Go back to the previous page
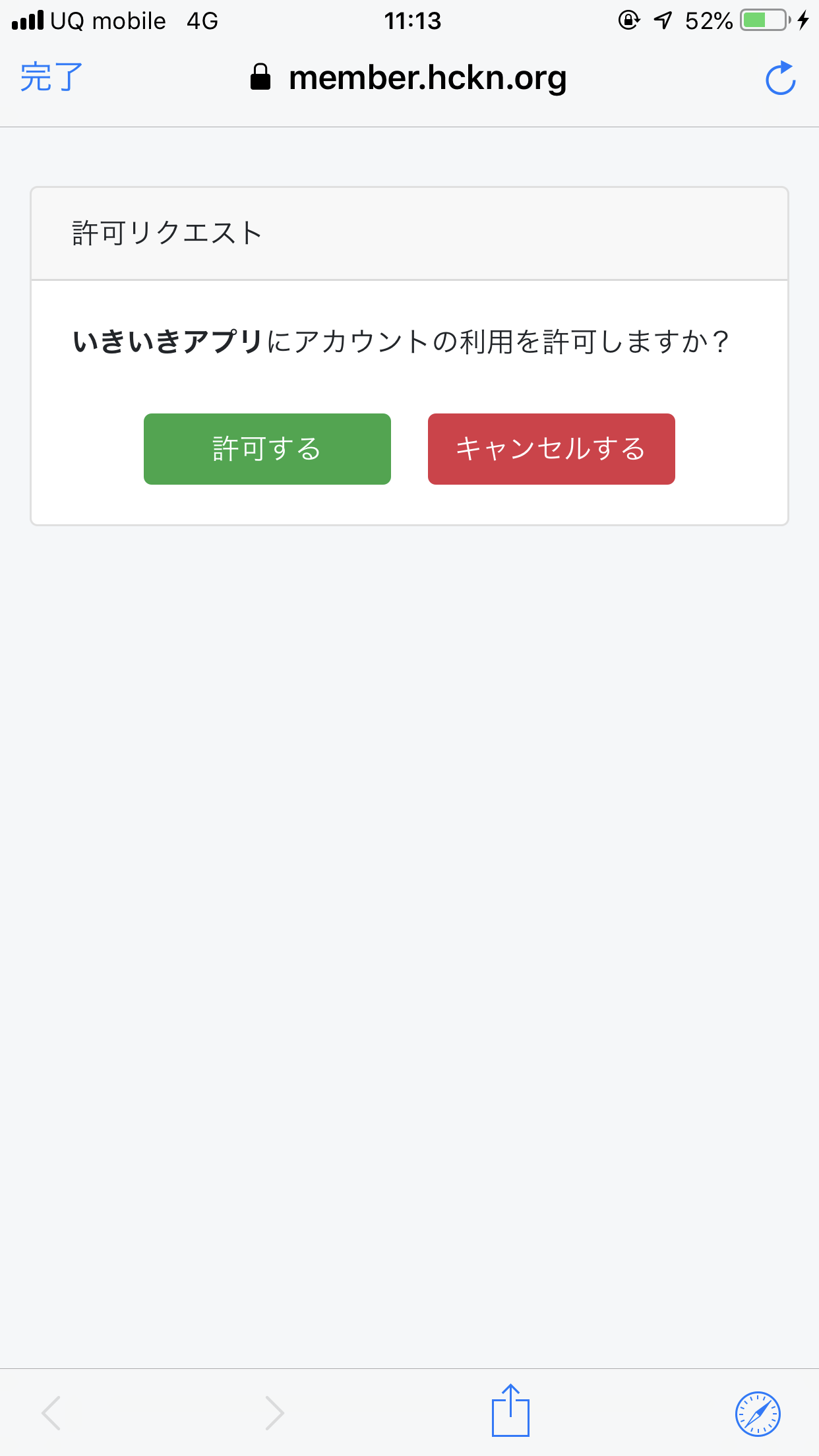The width and height of the screenshot is (819, 1456). tap(51, 1412)
